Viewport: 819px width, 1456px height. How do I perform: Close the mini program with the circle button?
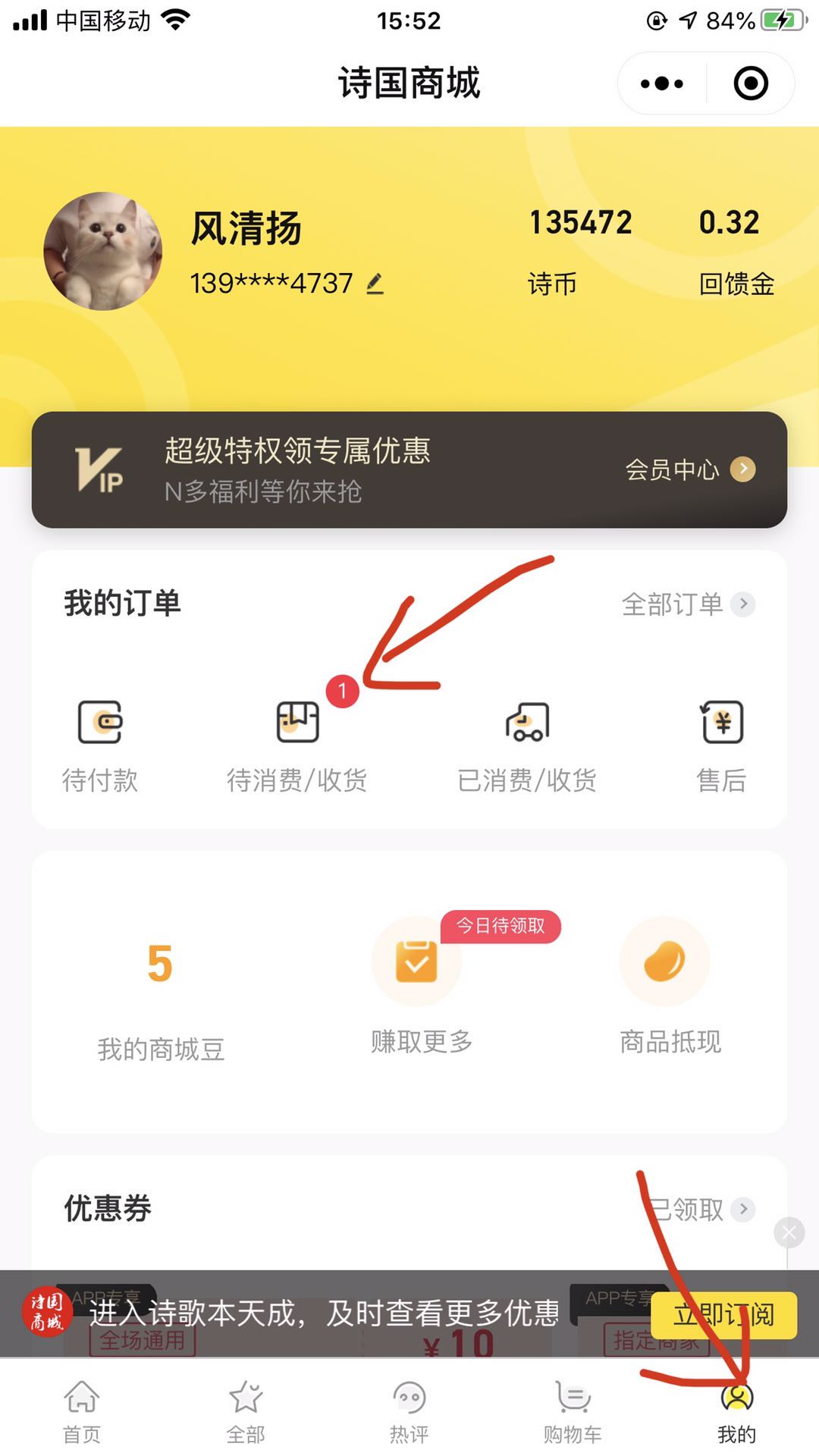pos(750,83)
